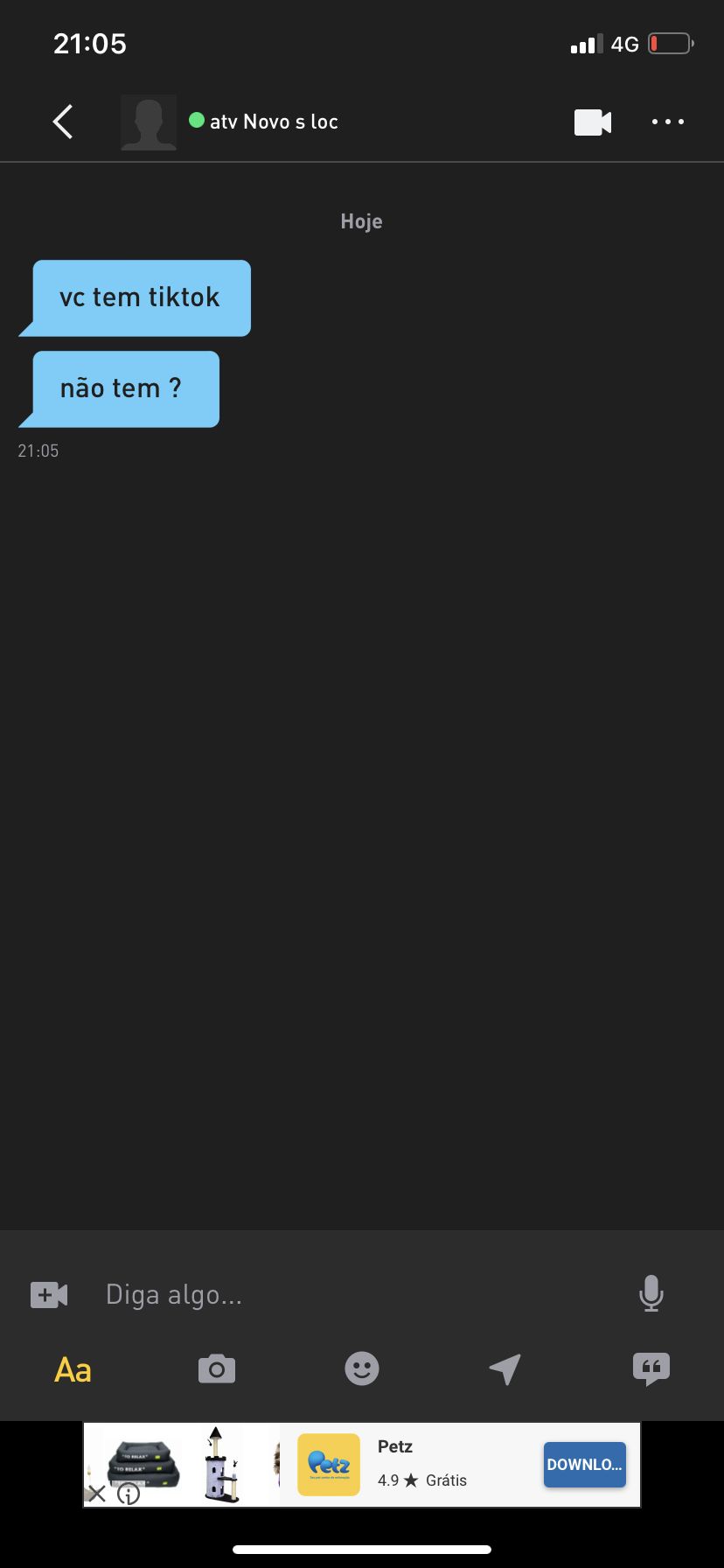Record a voice message with microphone
The width and height of the screenshot is (724, 1568).
[x=651, y=1294]
